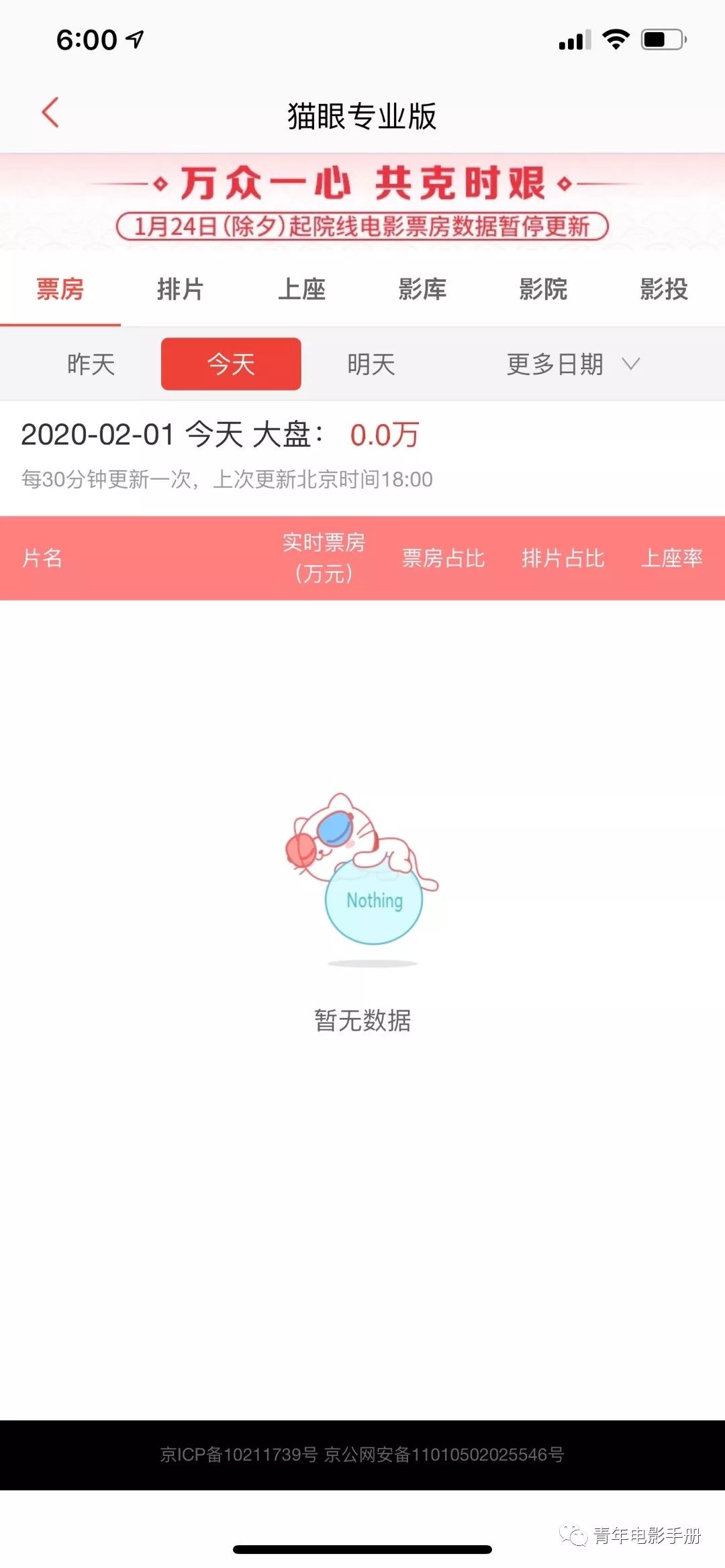The height and width of the screenshot is (1568, 725).
Task: Show yesterday's box office with 昨天
Action: click(91, 364)
